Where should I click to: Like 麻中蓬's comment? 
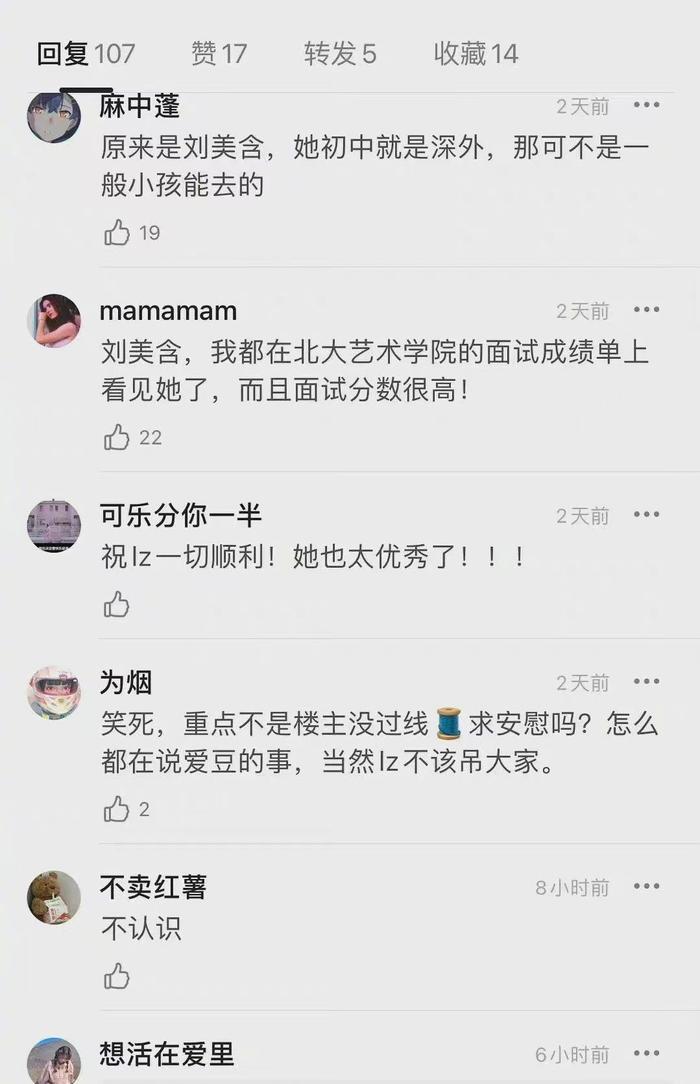click(x=117, y=233)
